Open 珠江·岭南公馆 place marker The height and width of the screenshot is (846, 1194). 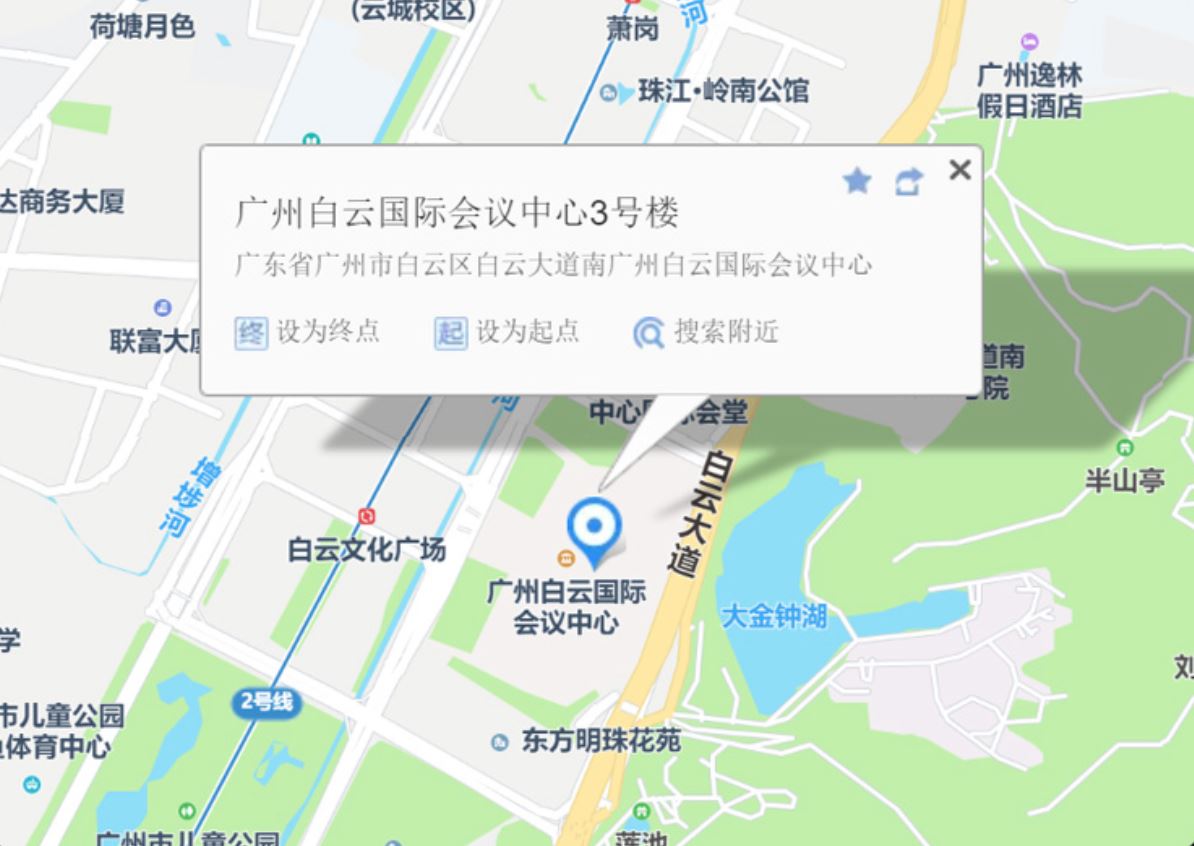609,93
